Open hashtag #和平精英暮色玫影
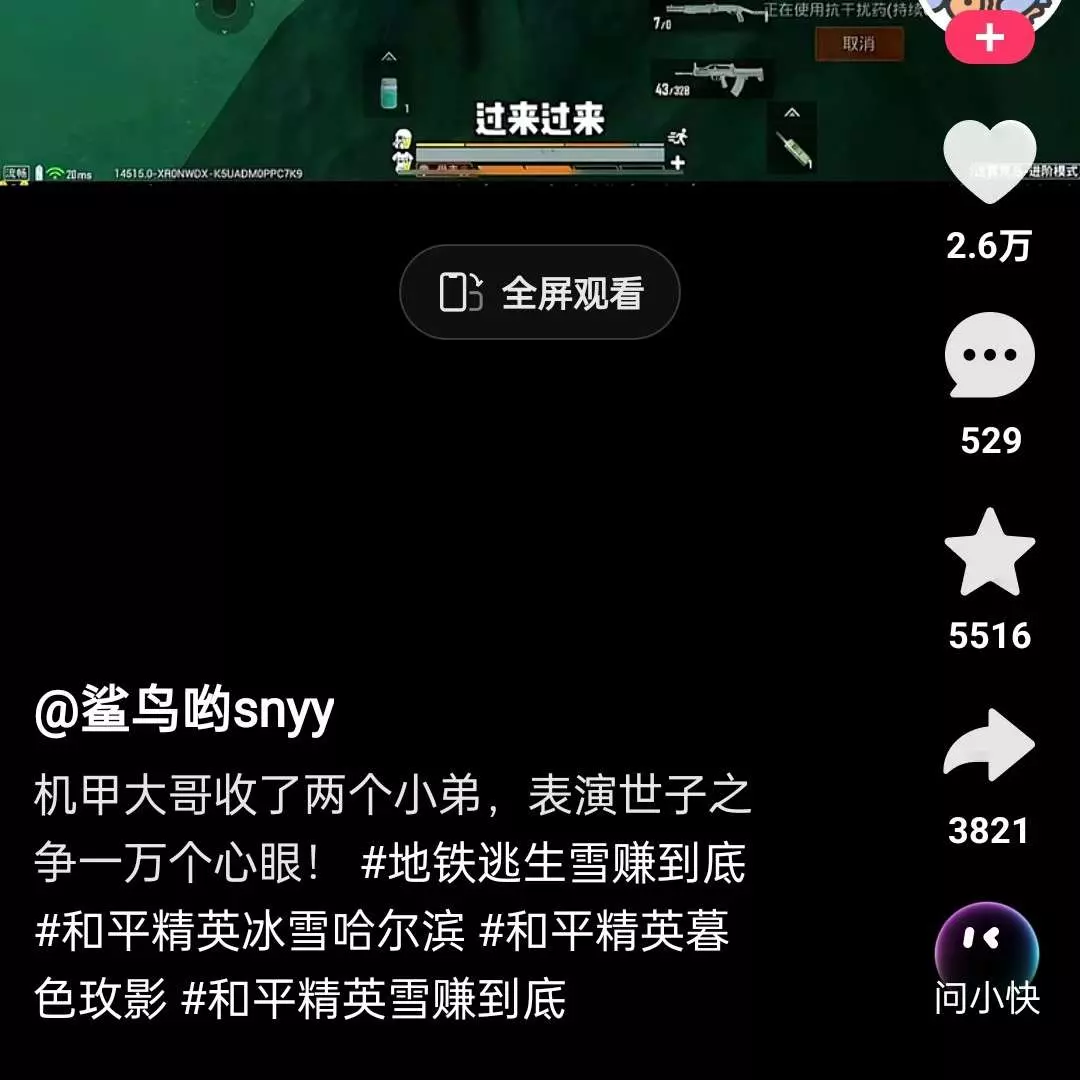 pos(604,932)
